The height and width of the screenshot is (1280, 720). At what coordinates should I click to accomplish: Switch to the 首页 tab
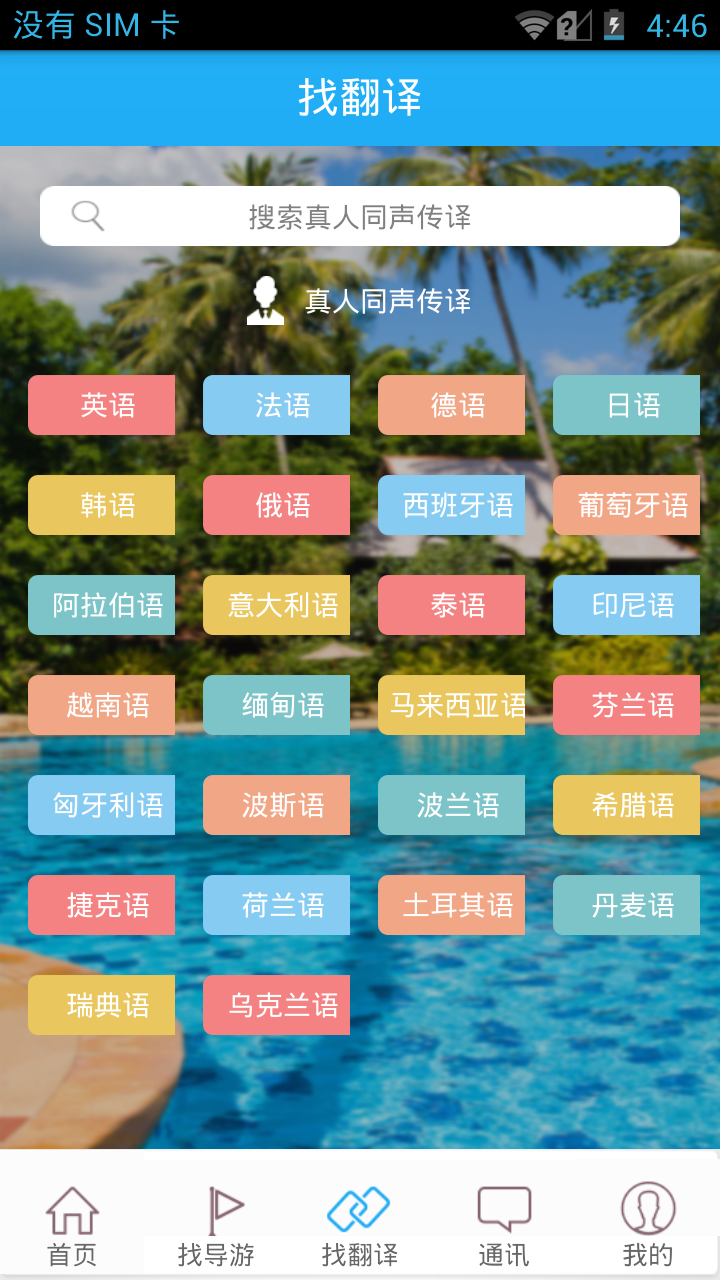pyautogui.click(x=72, y=1225)
